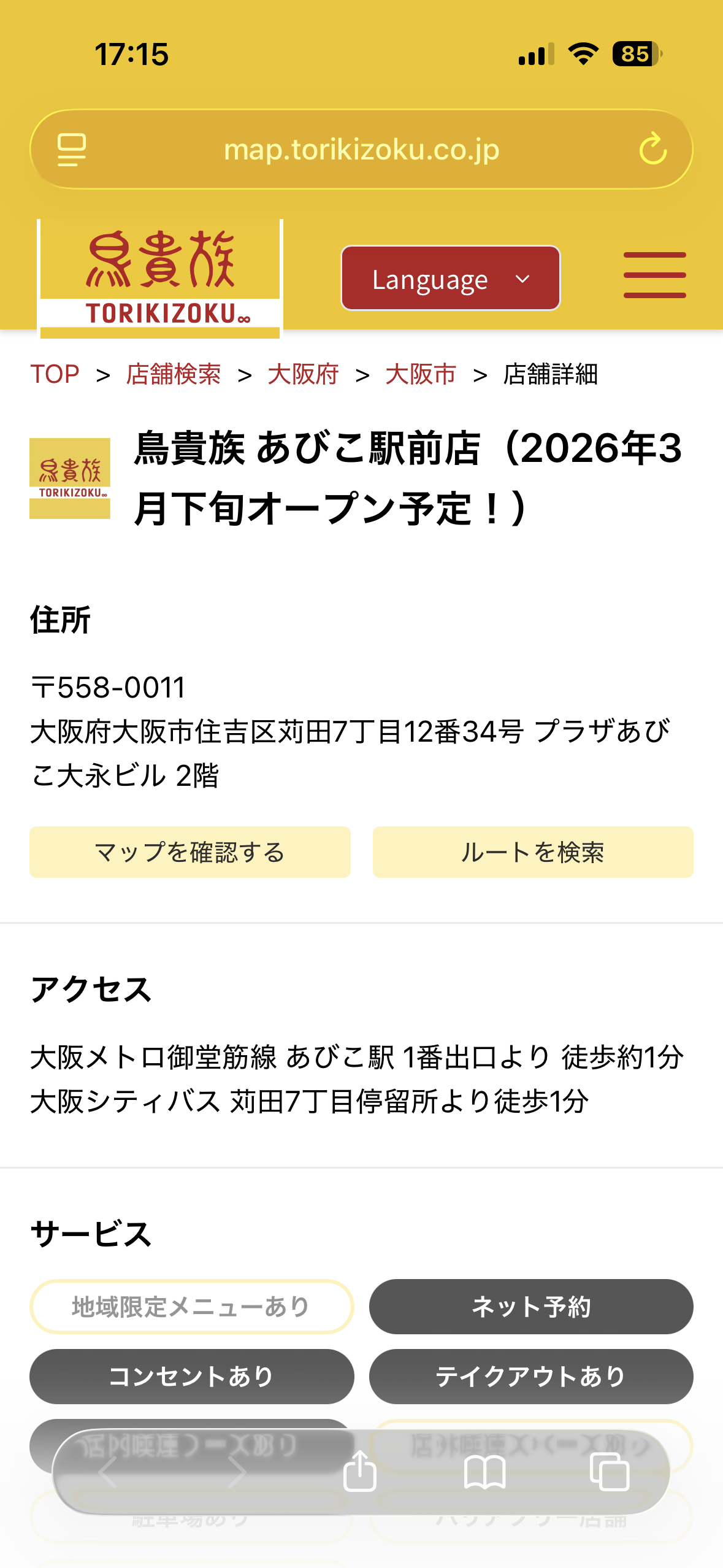Screen dimensions: 723x1568
Task: Open the 店舗検索 breadcrumb link
Action: (x=174, y=374)
